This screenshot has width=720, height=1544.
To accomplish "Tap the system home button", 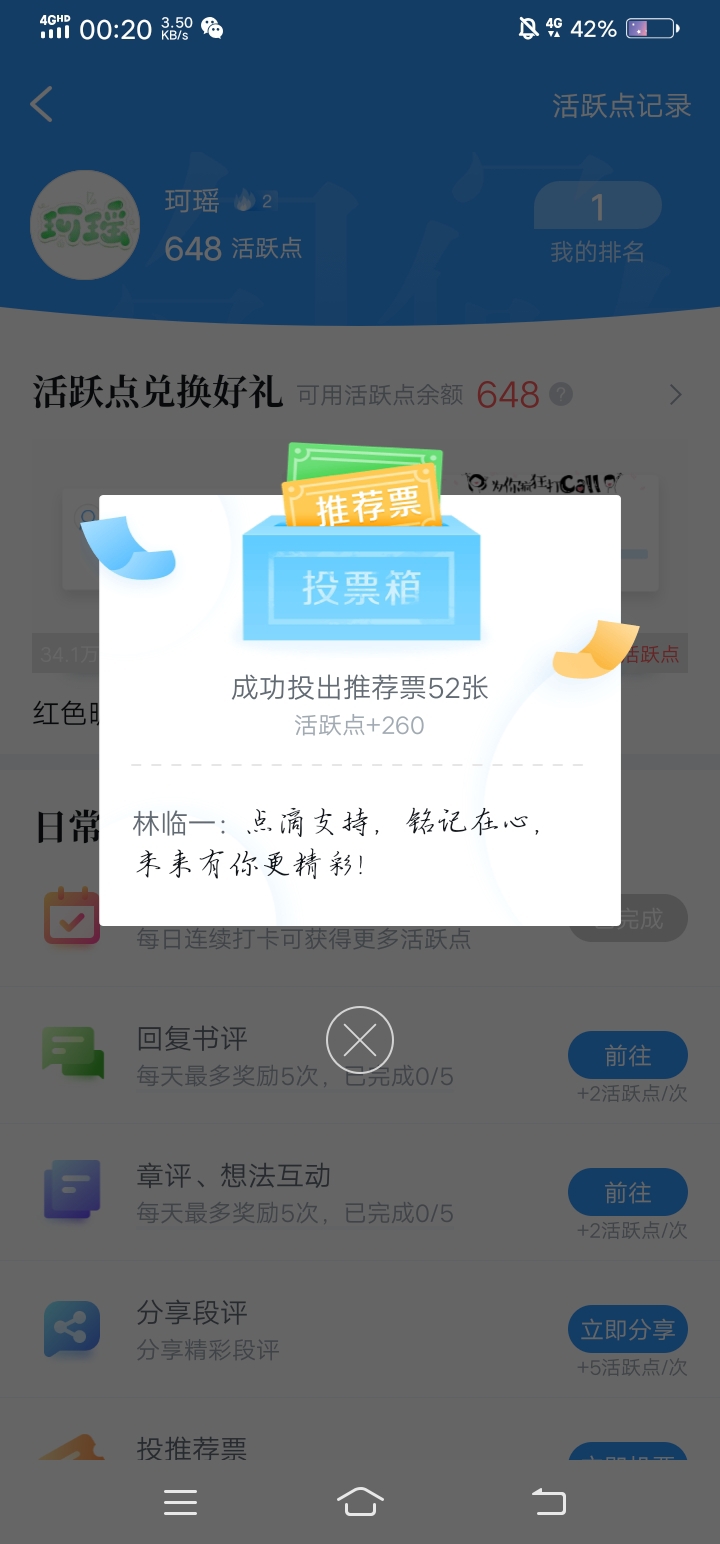I will pyautogui.click(x=360, y=1501).
